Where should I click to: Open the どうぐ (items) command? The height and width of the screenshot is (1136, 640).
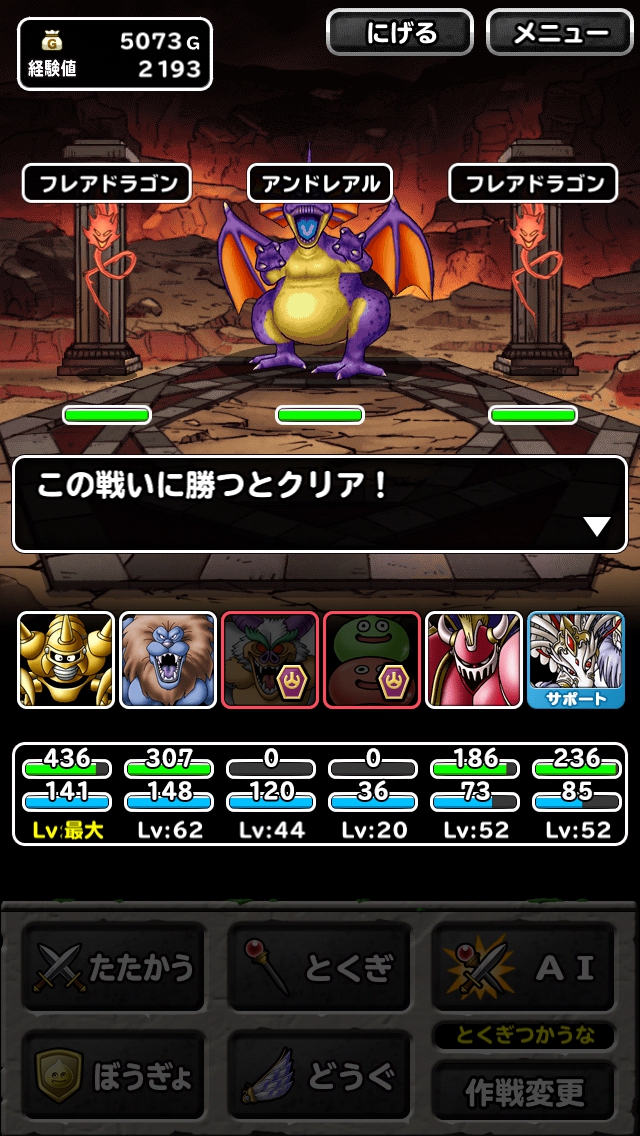[x=319, y=1076]
